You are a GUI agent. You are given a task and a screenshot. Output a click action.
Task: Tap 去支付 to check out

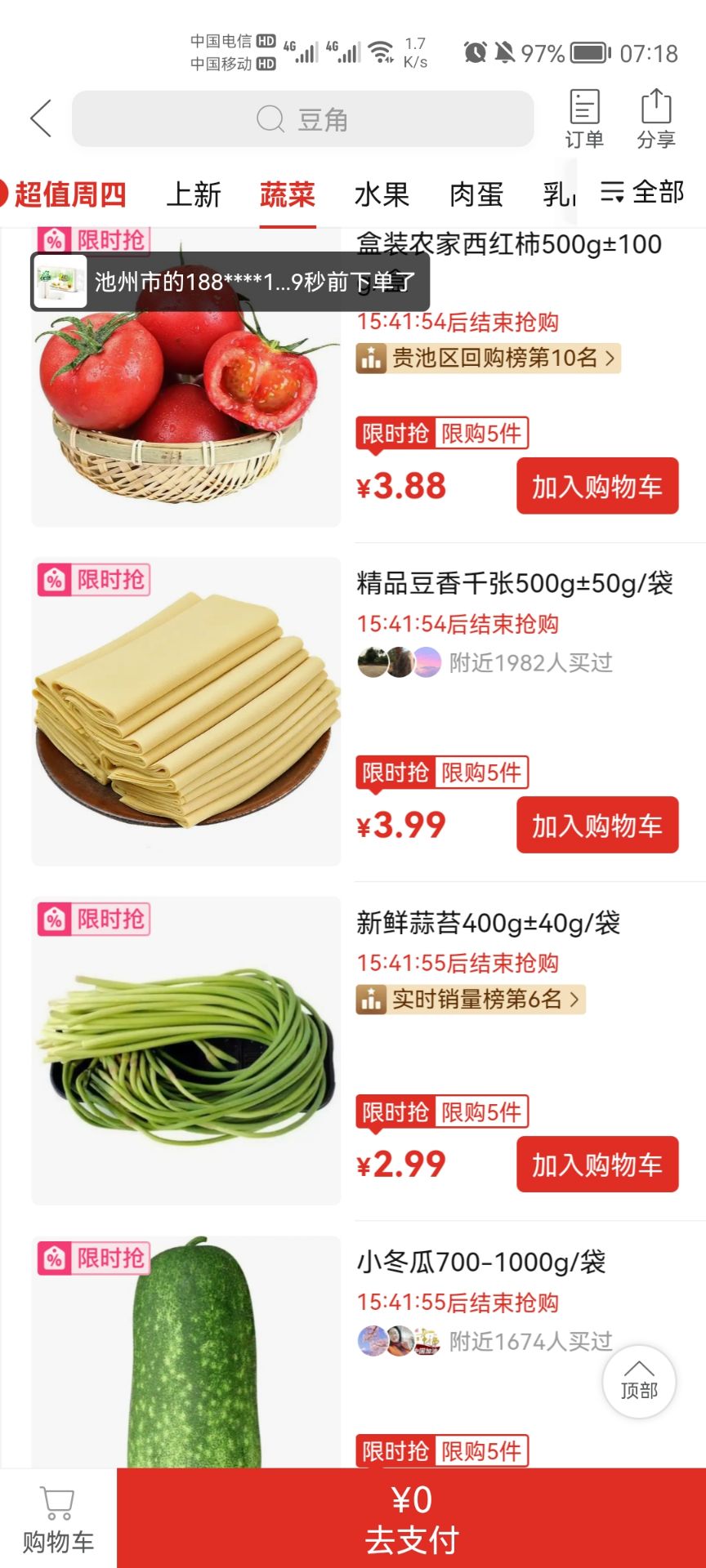tap(411, 1519)
